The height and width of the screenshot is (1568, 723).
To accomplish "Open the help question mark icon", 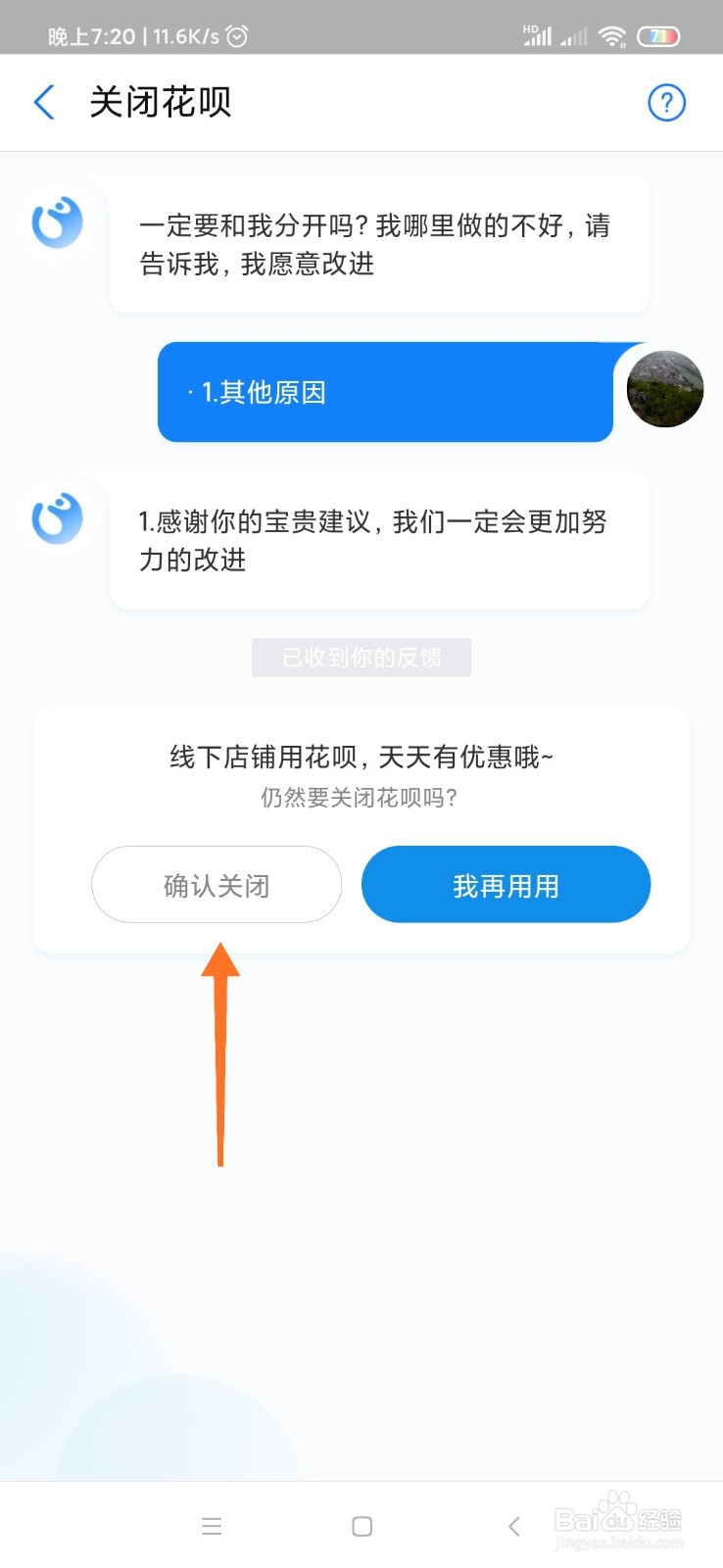I will point(666,102).
